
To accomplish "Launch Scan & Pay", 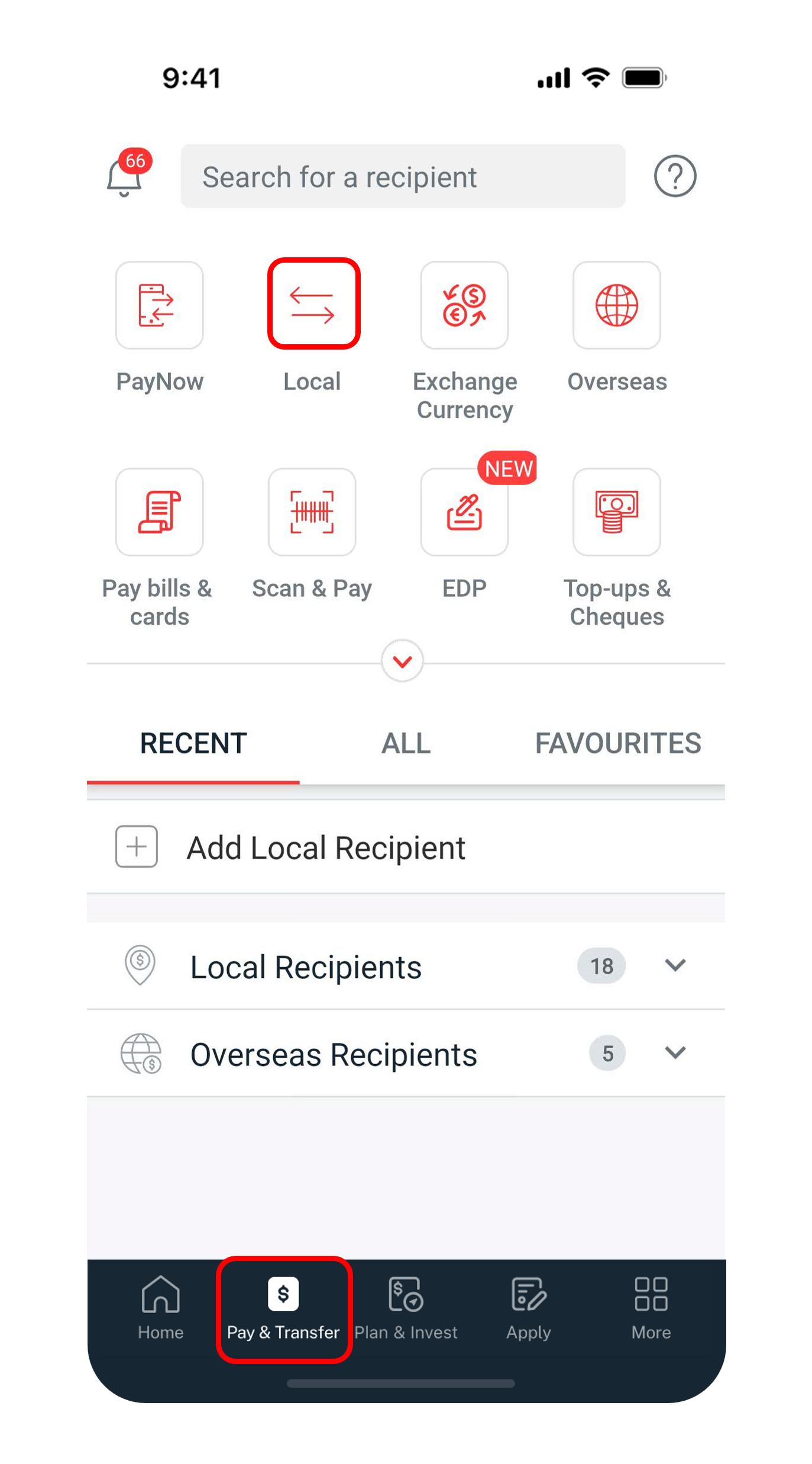I will [x=312, y=512].
